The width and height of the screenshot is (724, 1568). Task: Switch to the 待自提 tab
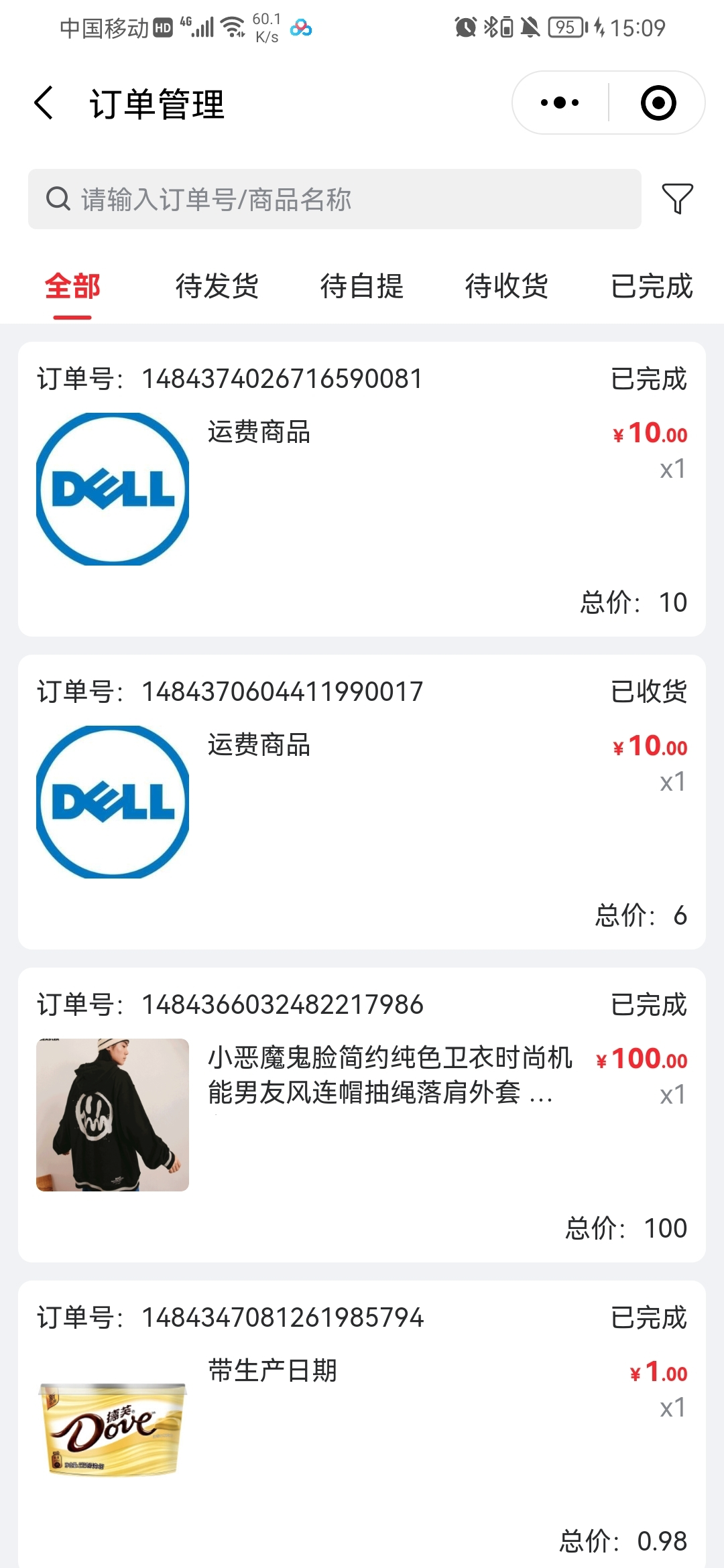362,287
